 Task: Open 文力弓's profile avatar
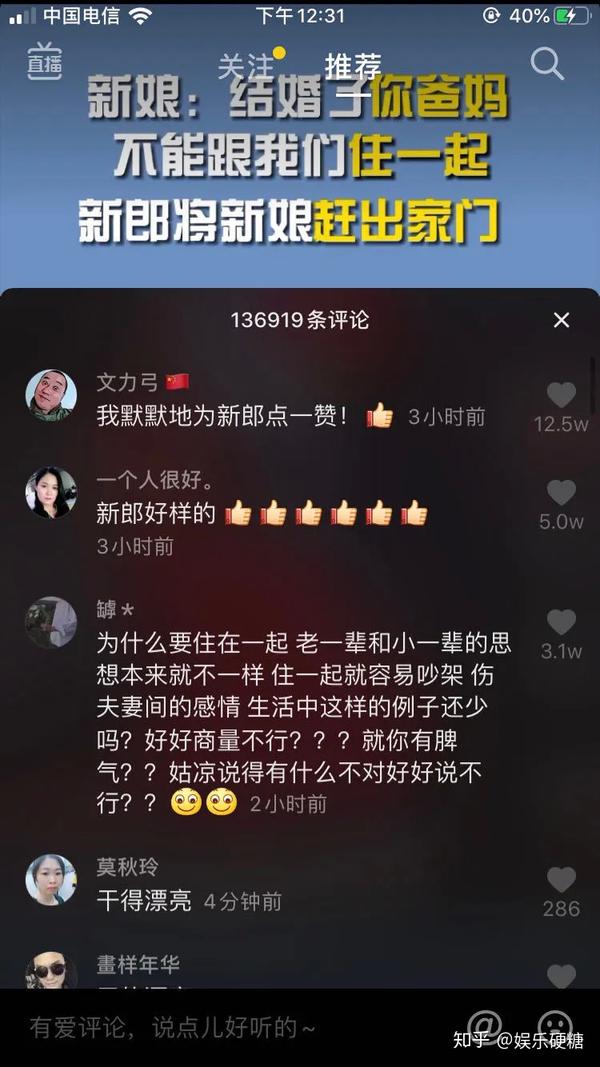[x=51, y=395]
